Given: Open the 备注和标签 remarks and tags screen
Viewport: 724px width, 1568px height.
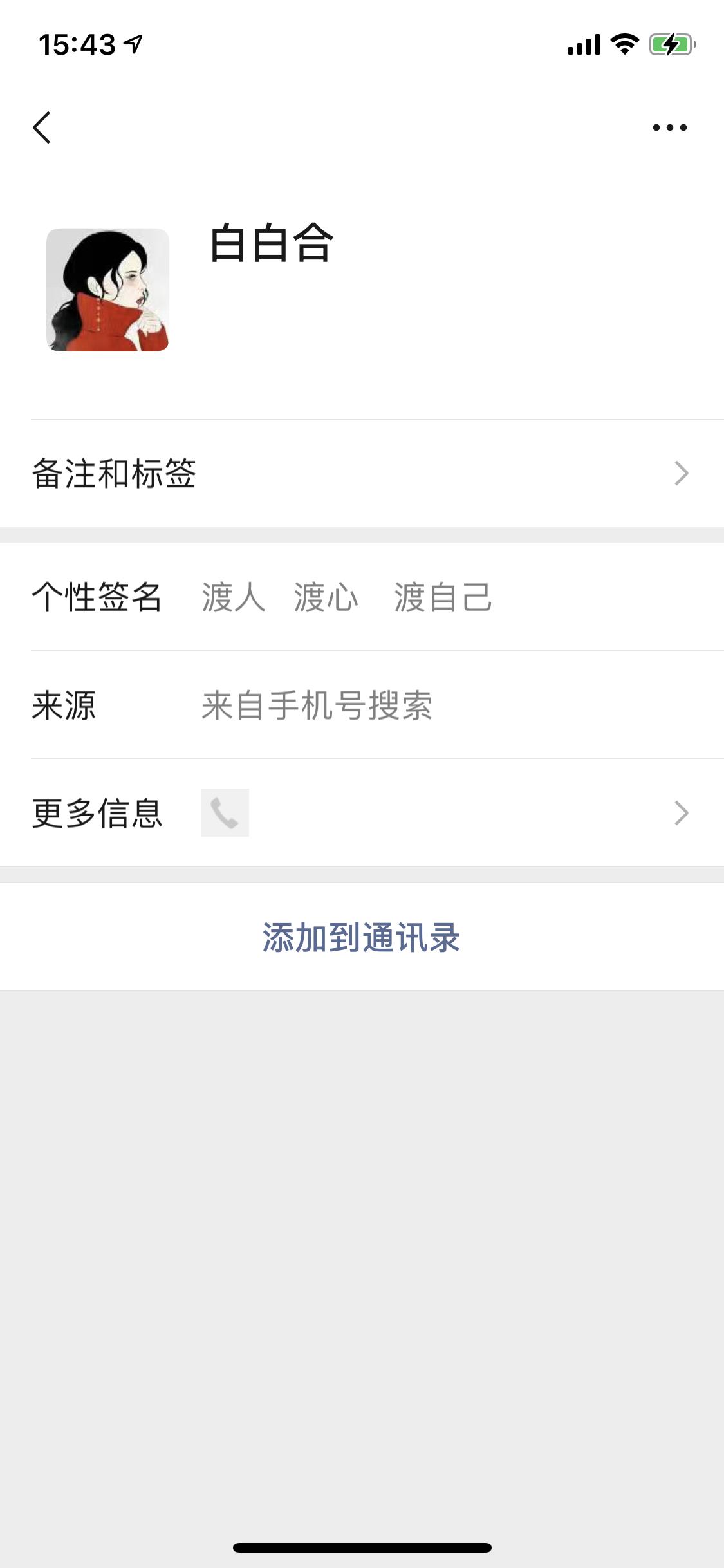Looking at the screenshot, I should tap(116, 472).
